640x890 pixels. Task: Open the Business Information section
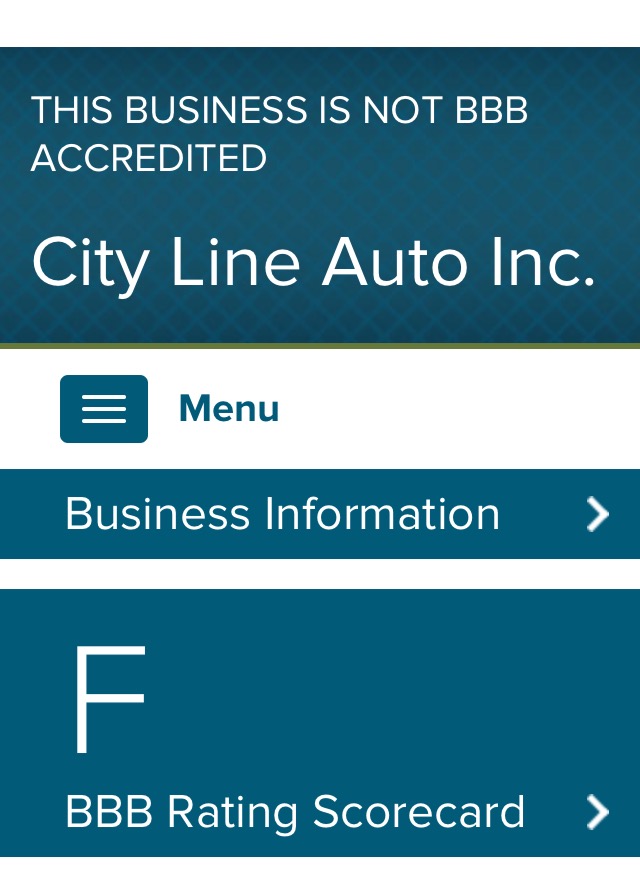[x=320, y=514]
